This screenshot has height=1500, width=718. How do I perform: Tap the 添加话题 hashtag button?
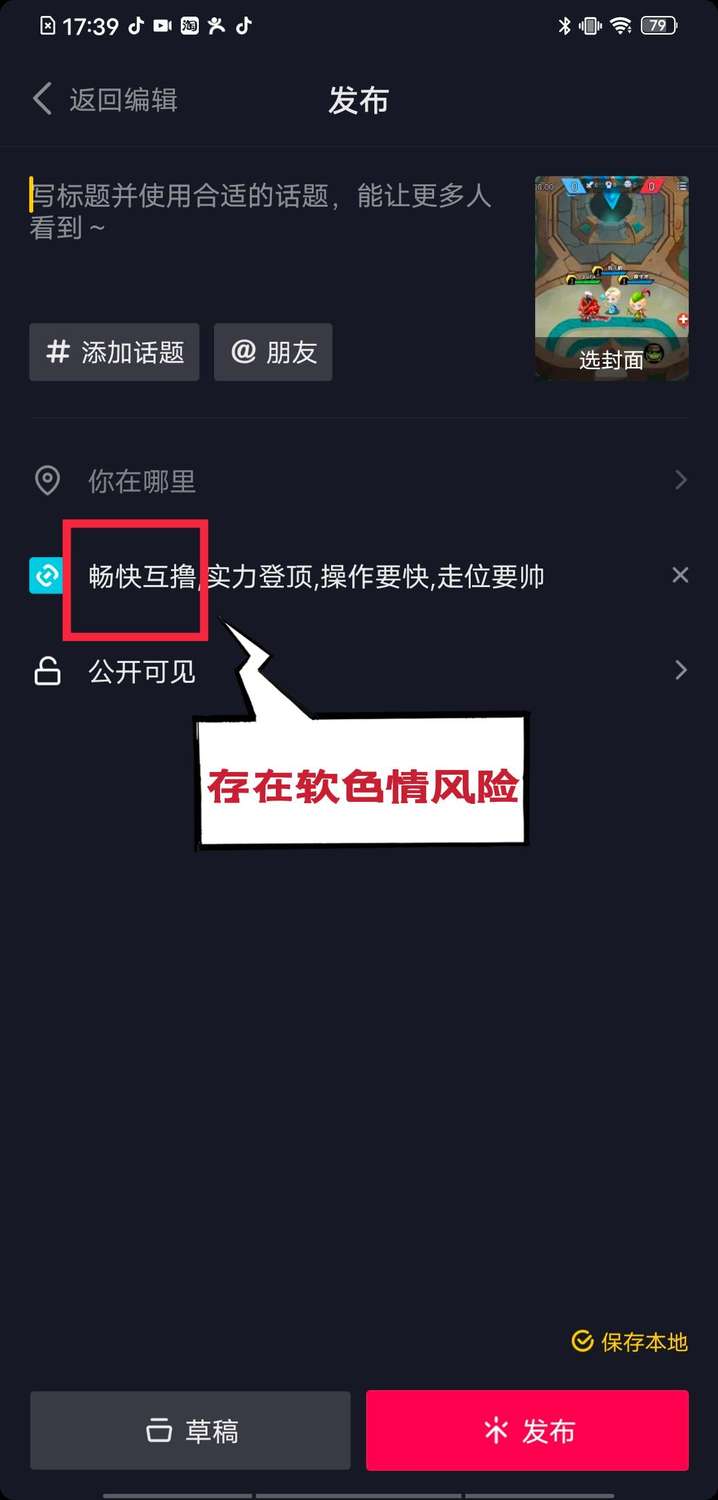point(114,352)
